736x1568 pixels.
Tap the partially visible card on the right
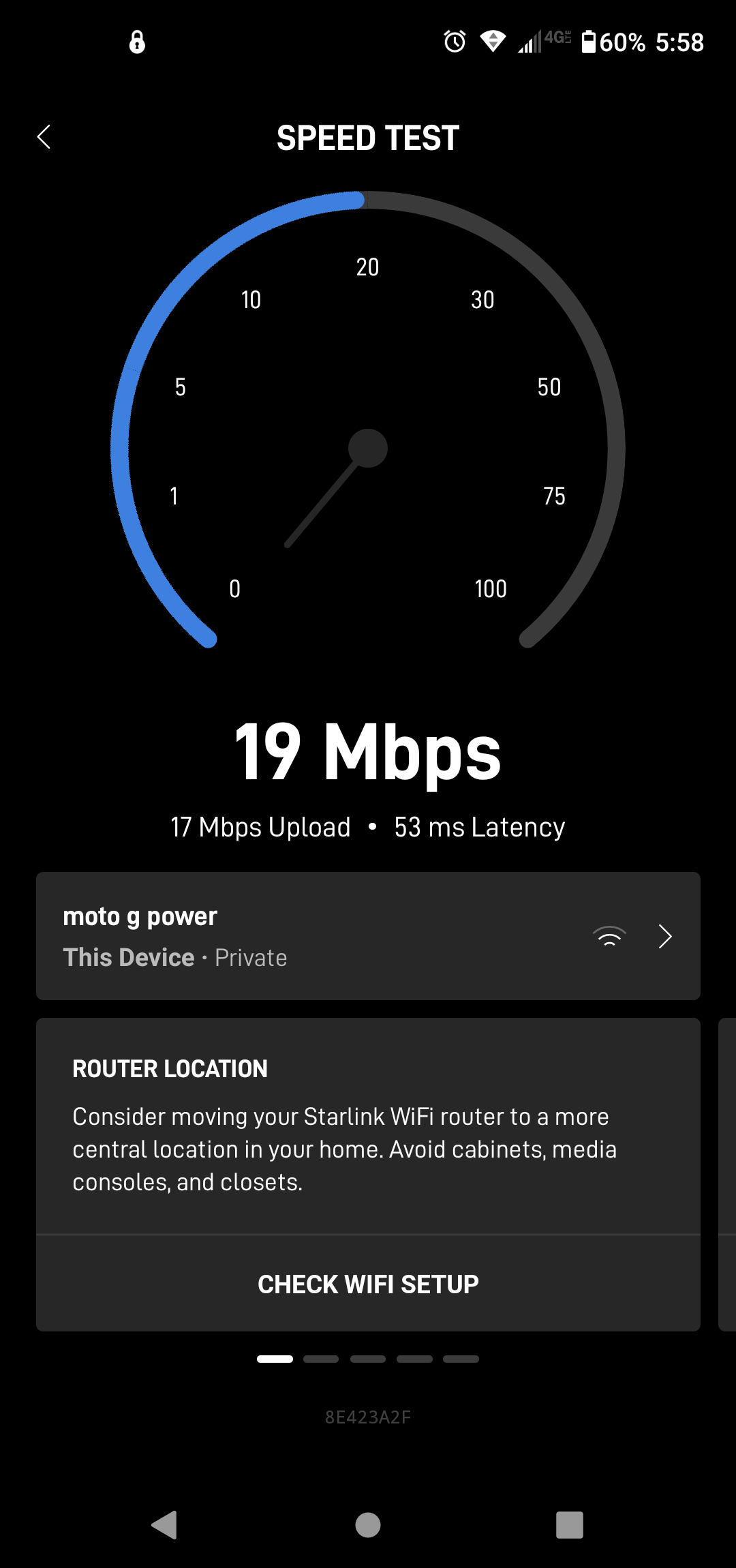coord(728,1159)
